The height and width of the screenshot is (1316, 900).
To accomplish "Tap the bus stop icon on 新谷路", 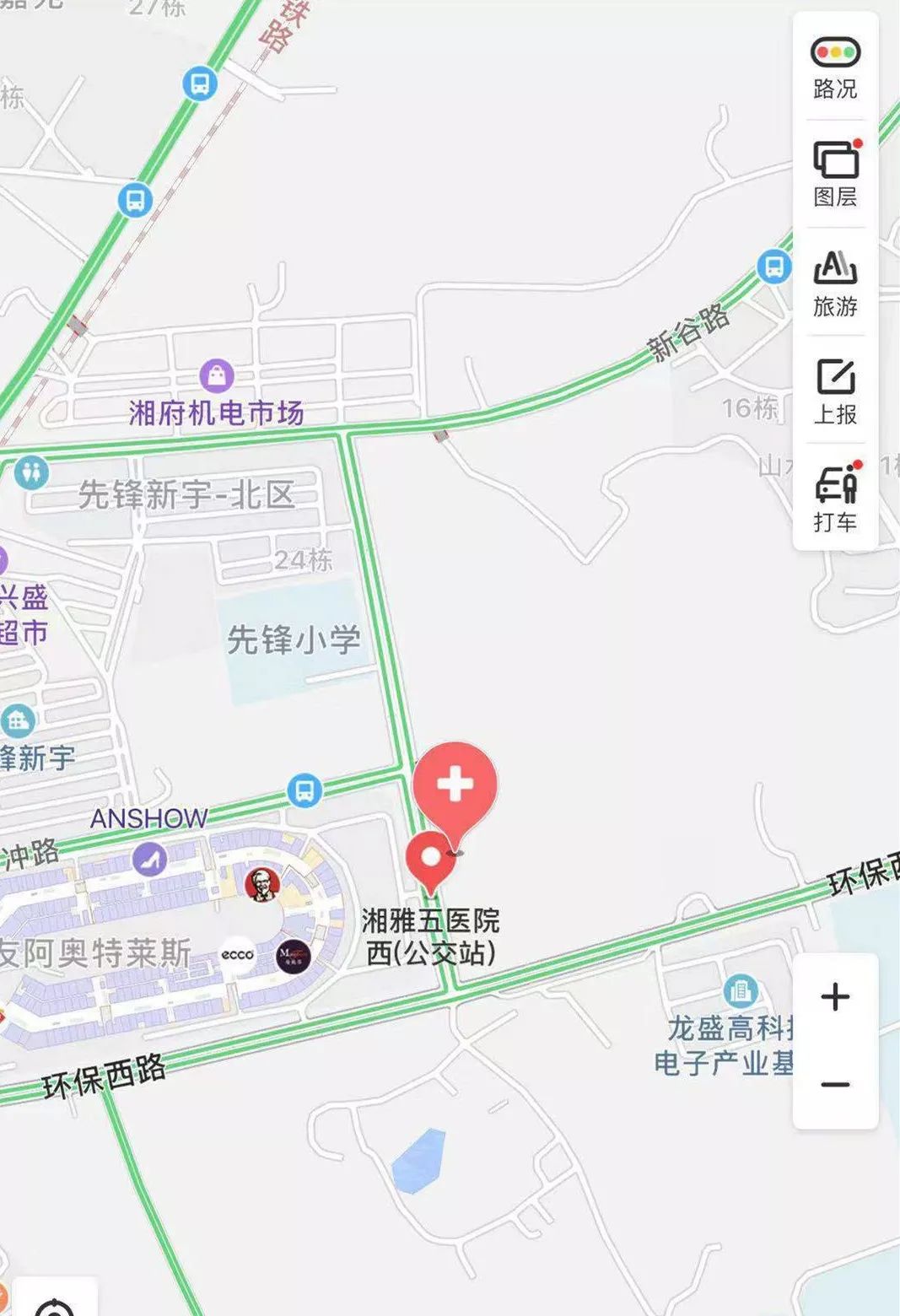I will coord(773,267).
